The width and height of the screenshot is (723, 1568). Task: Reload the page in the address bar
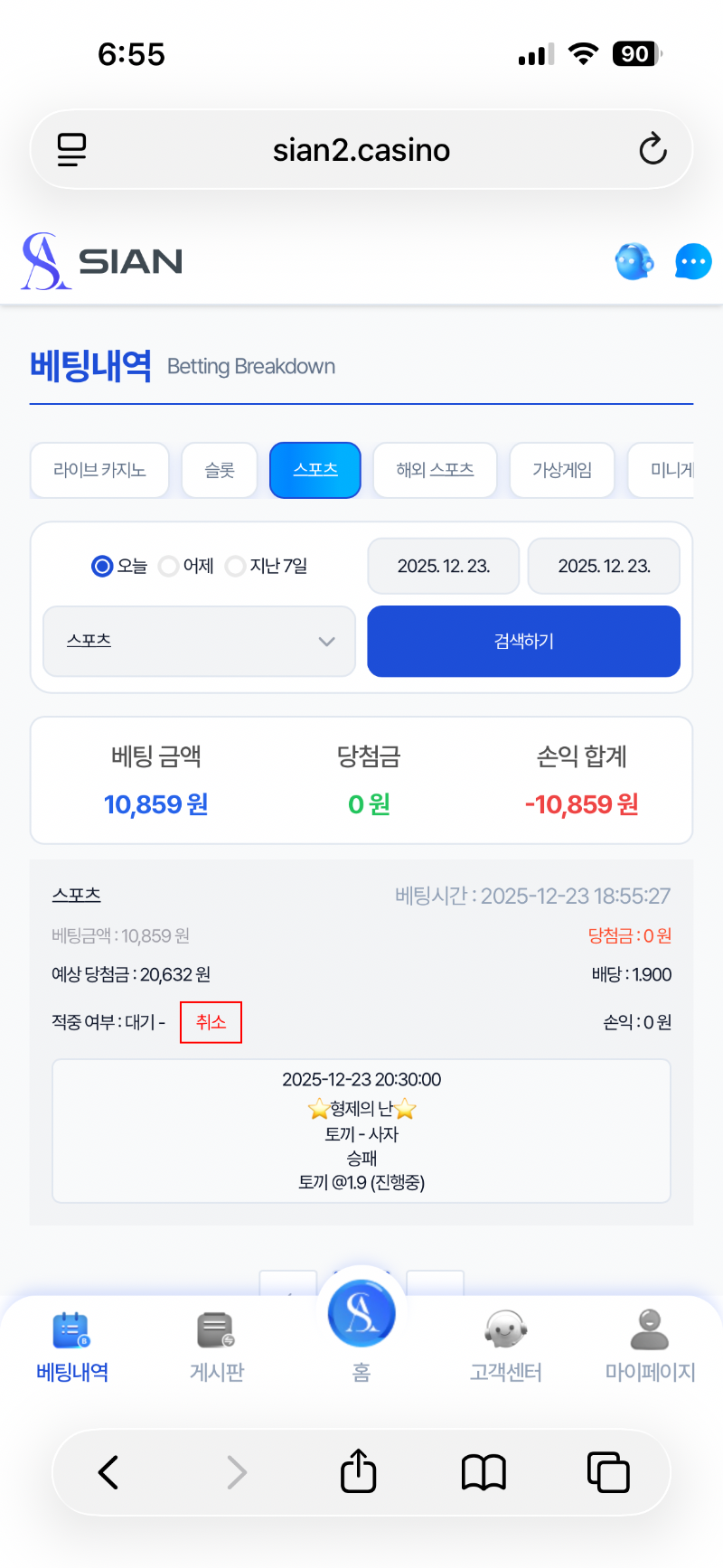point(653,149)
